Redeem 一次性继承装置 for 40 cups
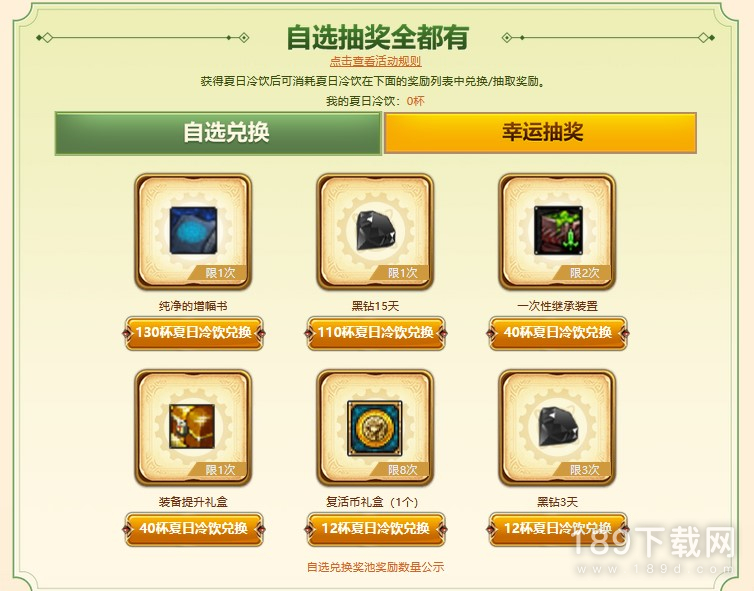Image resolution: width=754 pixels, height=591 pixels. point(558,333)
